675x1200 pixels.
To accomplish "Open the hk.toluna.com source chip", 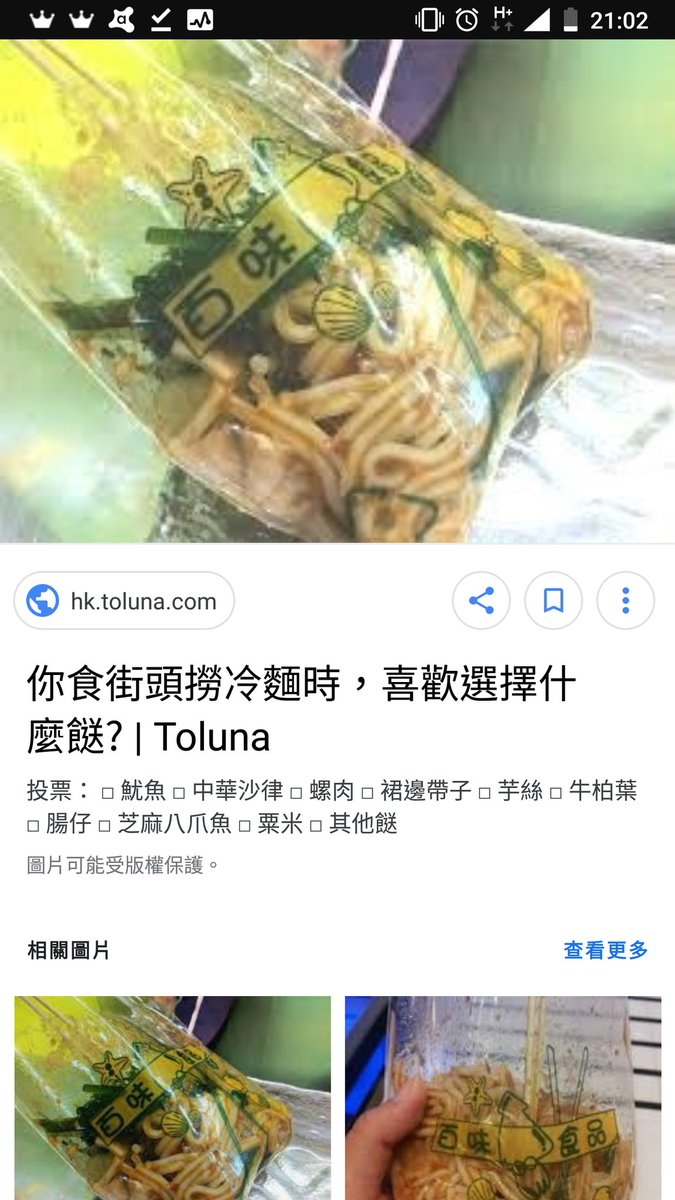I will point(124,601).
